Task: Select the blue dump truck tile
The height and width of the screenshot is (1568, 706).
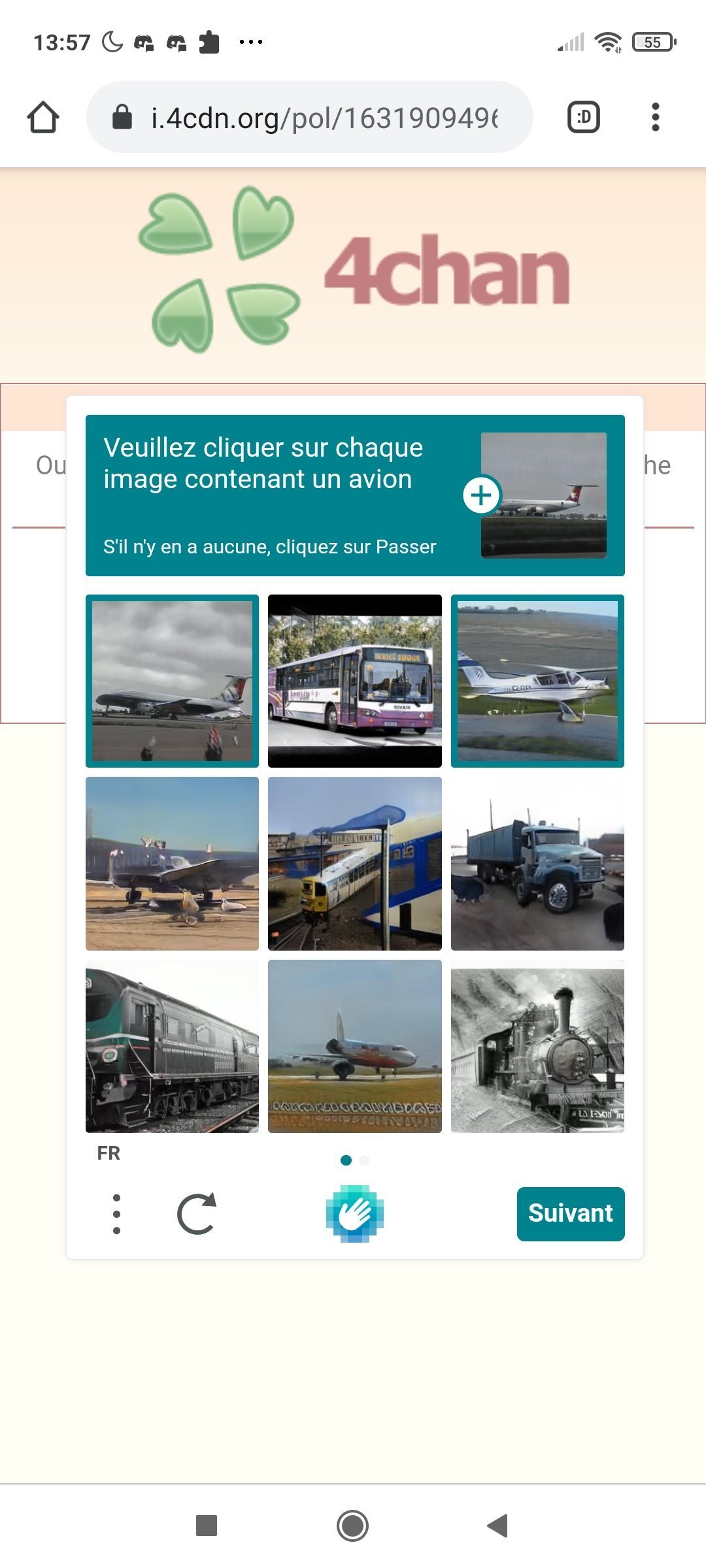Action: click(537, 864)
